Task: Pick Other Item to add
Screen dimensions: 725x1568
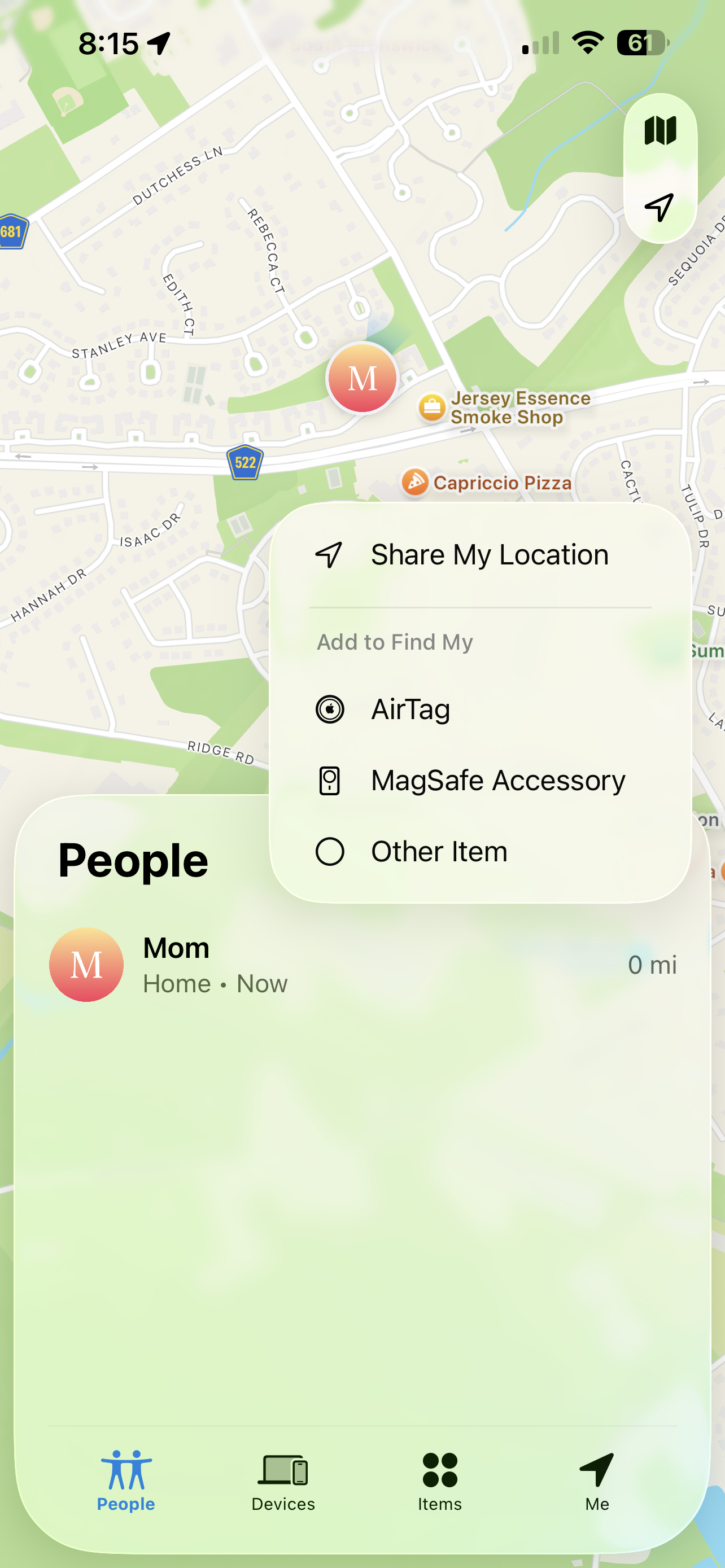Action: pyautogui.click(x=480, y=852)
